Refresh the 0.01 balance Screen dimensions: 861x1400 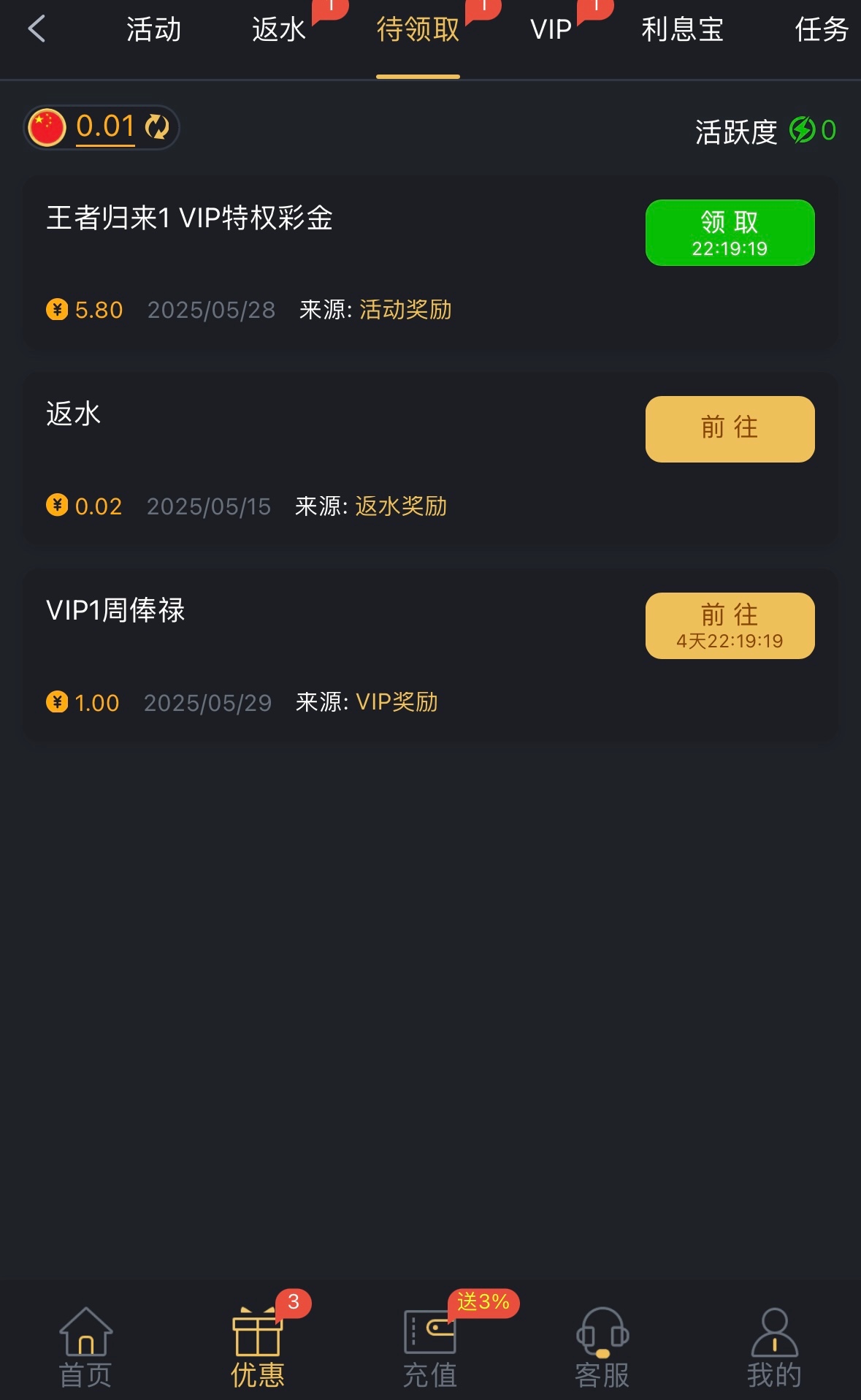[157, 127]
